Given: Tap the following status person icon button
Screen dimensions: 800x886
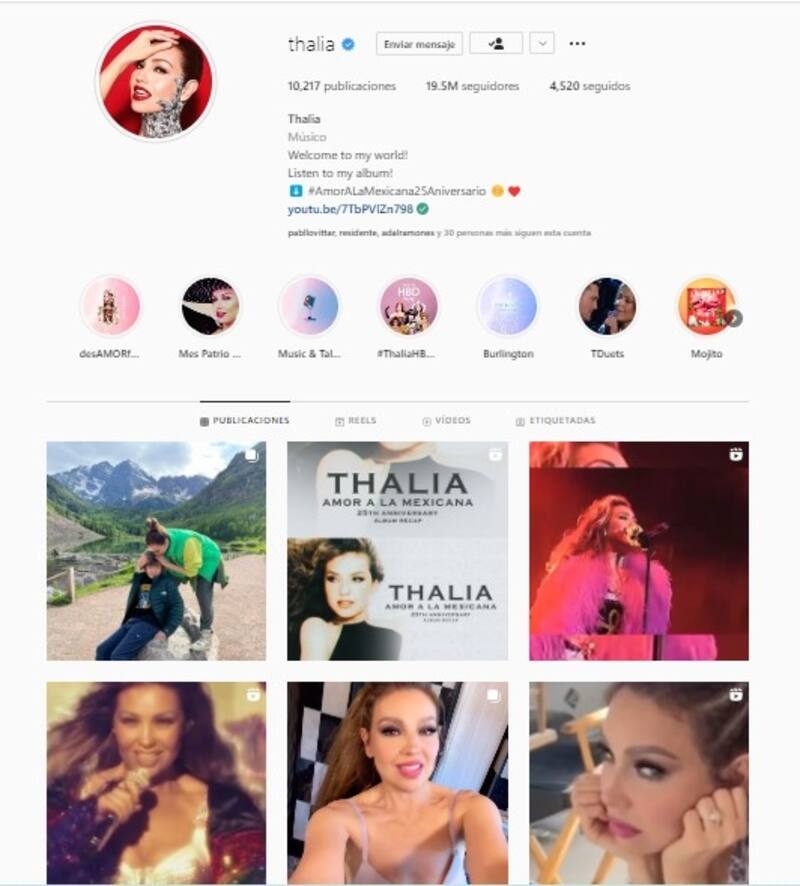Looking at the screenshot, I should tap(495, 44).
